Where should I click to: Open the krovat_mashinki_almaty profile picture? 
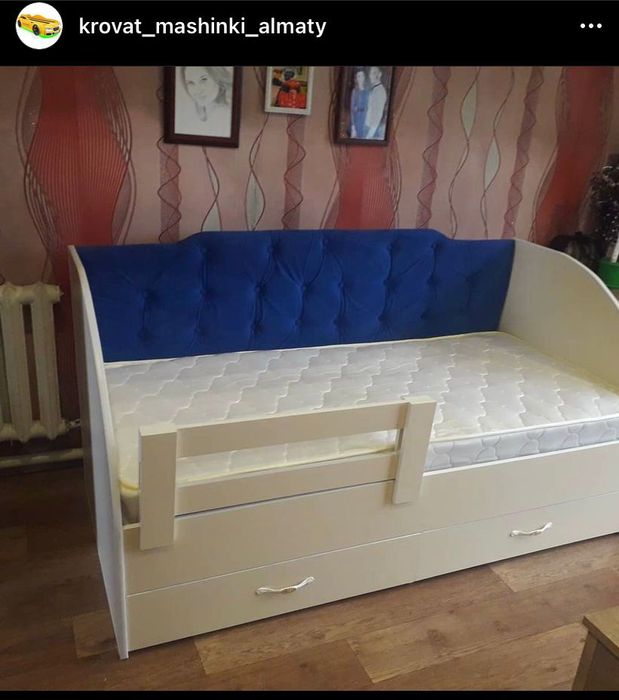(39, 26)
